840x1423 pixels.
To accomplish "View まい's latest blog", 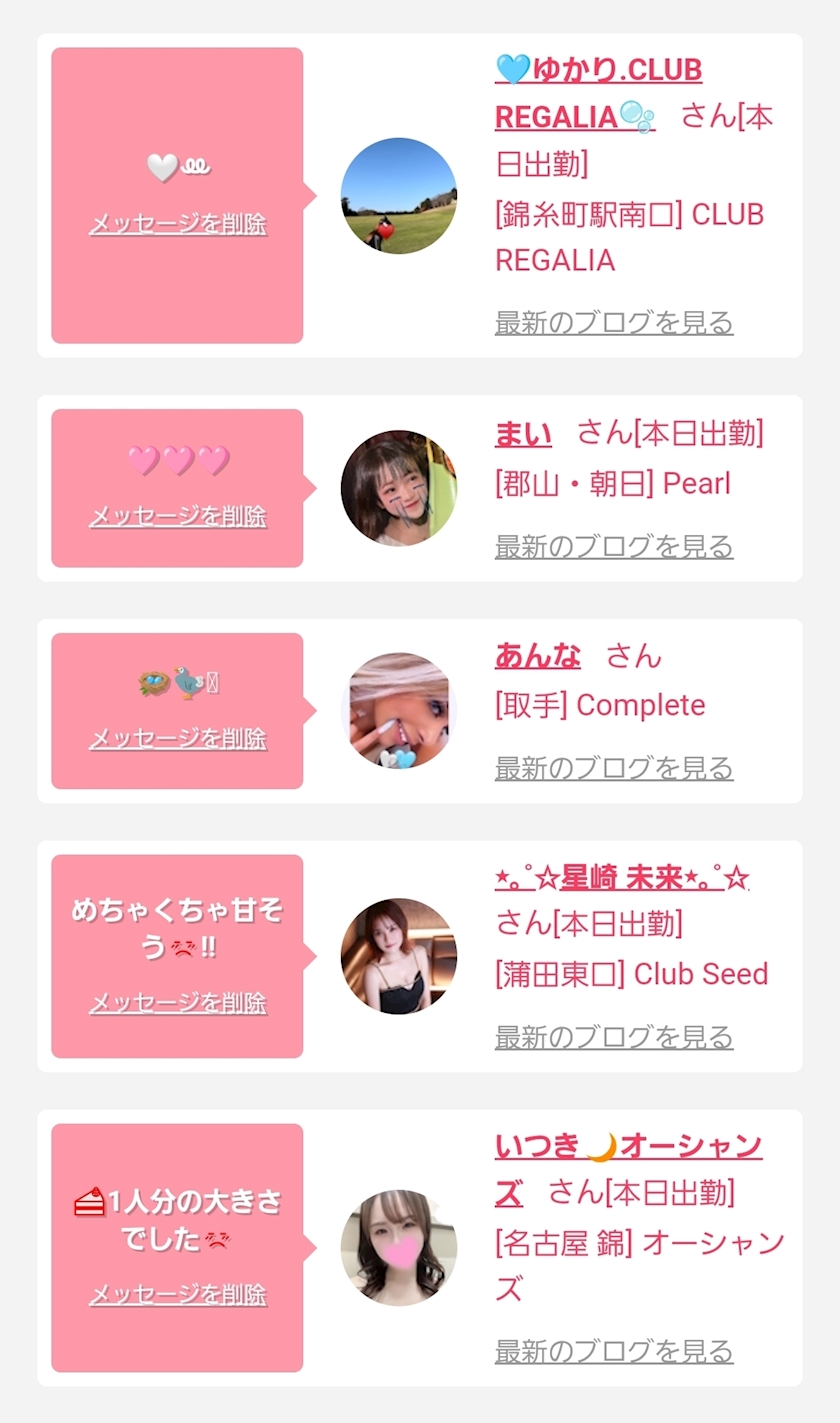I will [x=614, y=547].
